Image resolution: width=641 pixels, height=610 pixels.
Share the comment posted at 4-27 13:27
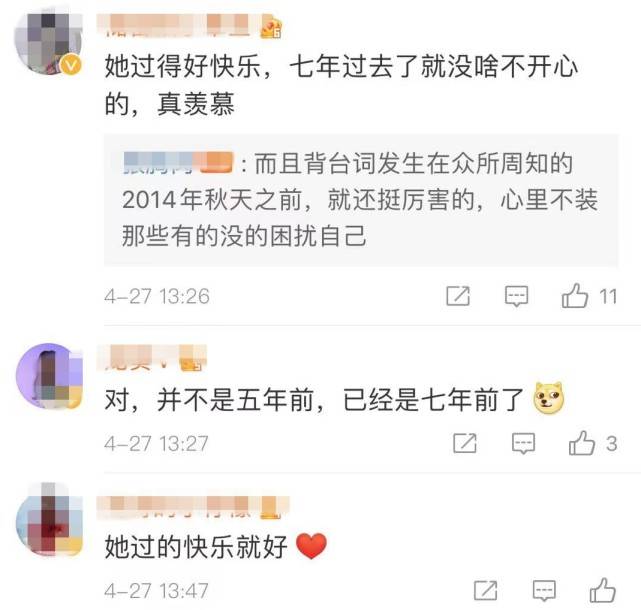click(465, 442)
